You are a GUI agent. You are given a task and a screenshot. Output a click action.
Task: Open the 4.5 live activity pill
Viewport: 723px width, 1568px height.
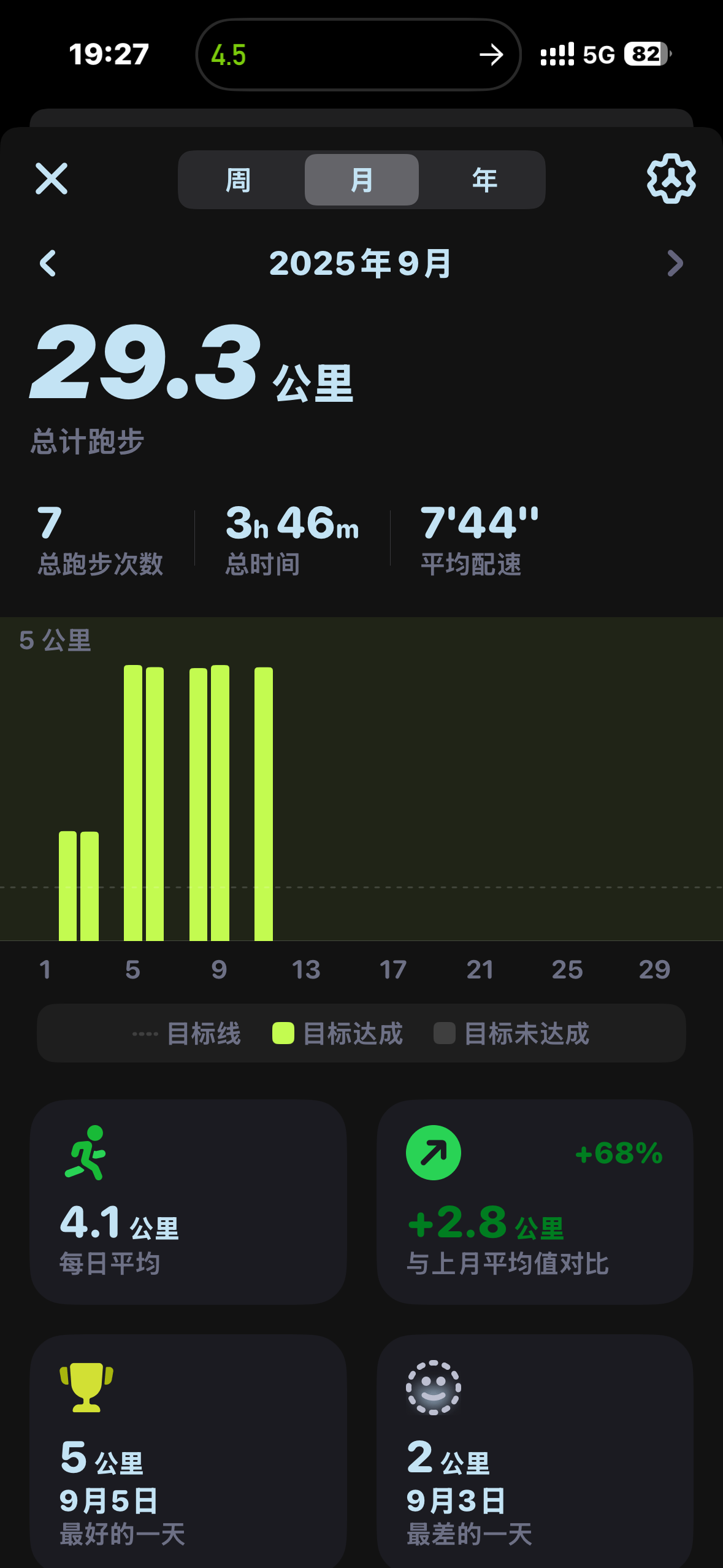(358, 55)
